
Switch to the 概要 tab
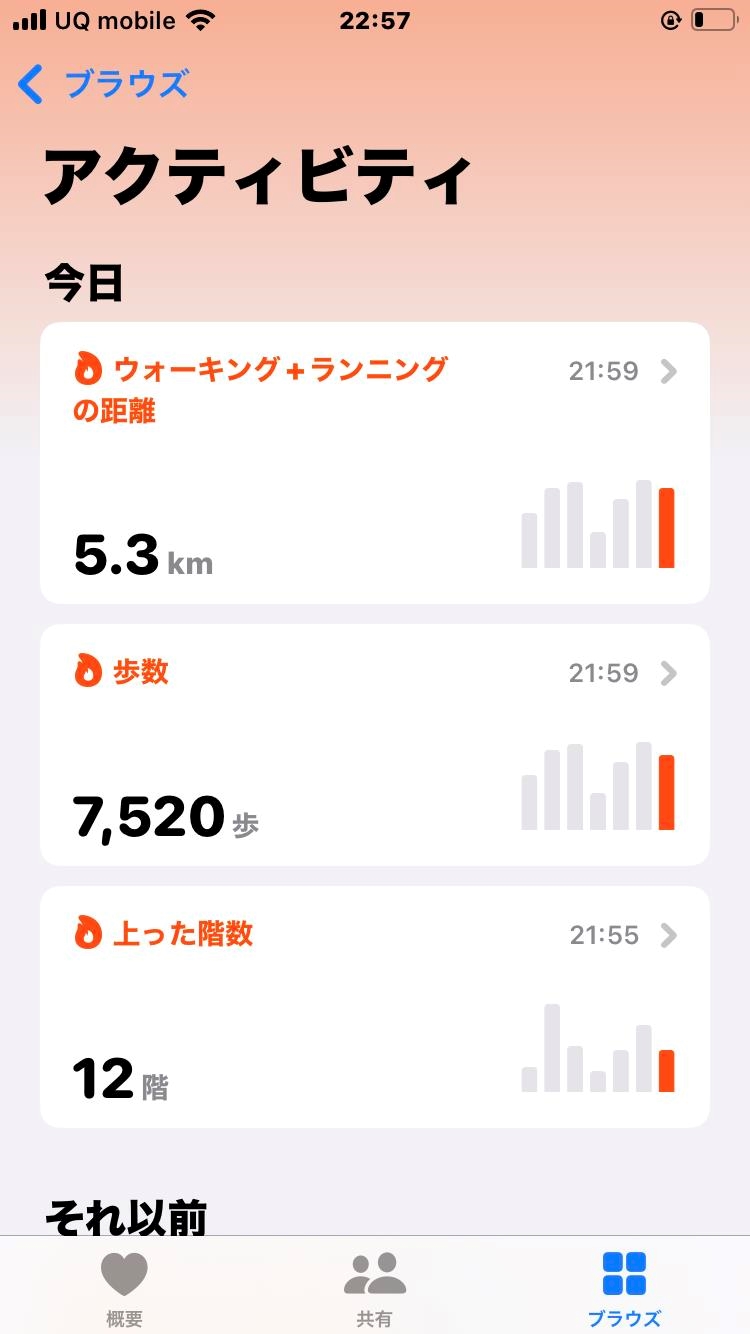(x=124, y=1288)
